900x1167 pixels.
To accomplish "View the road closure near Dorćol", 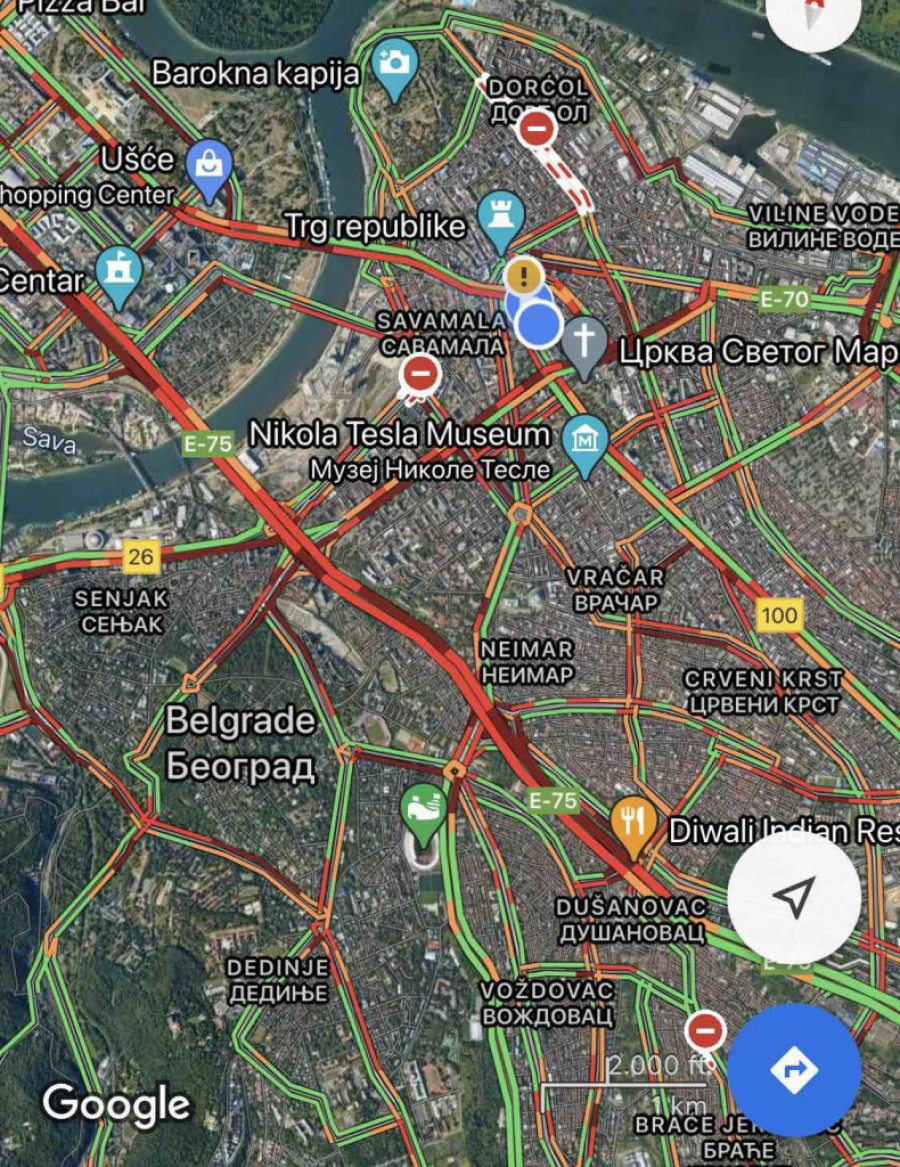I will [x=538, y=130].
